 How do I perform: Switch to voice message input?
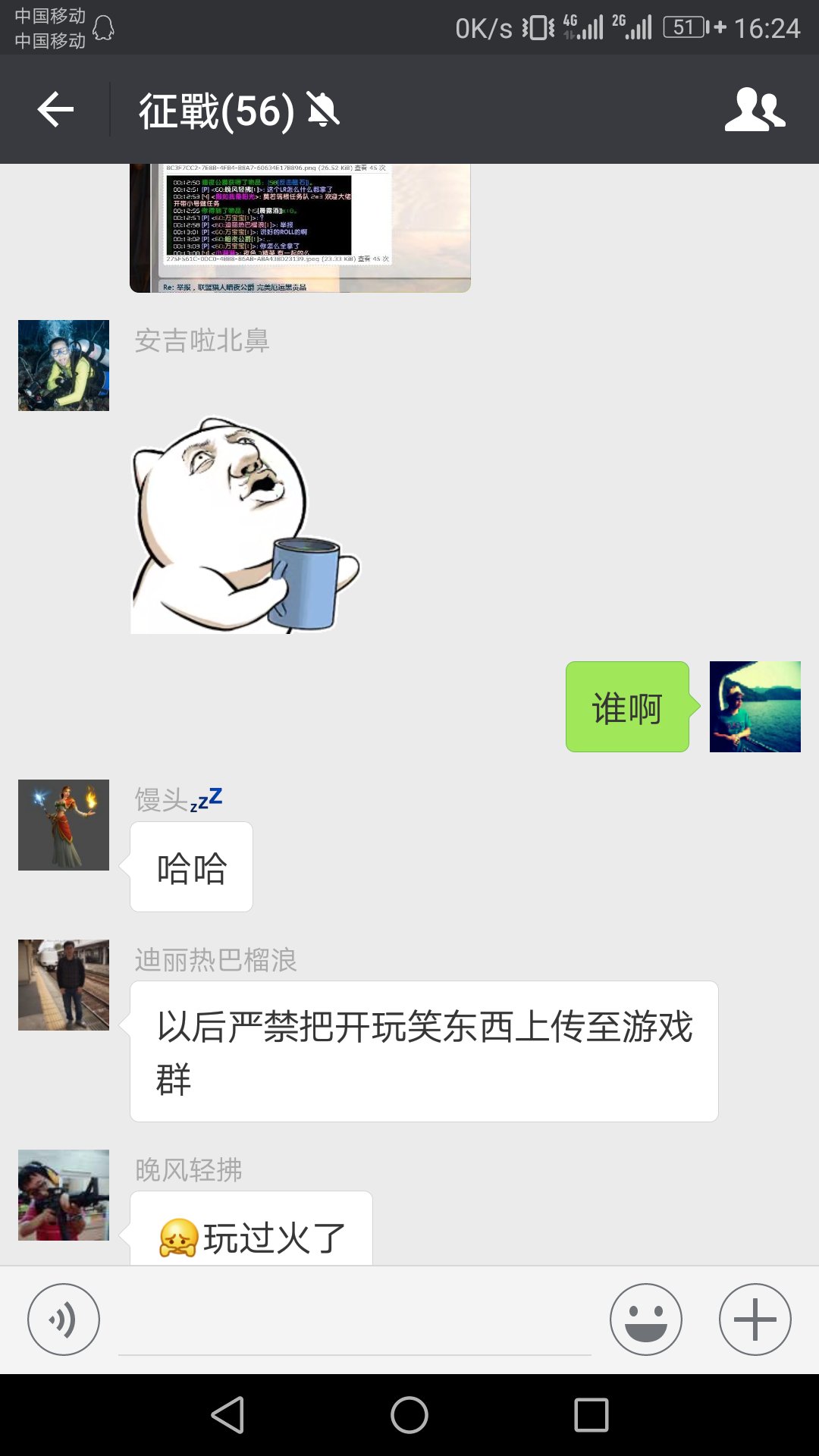64,1319
